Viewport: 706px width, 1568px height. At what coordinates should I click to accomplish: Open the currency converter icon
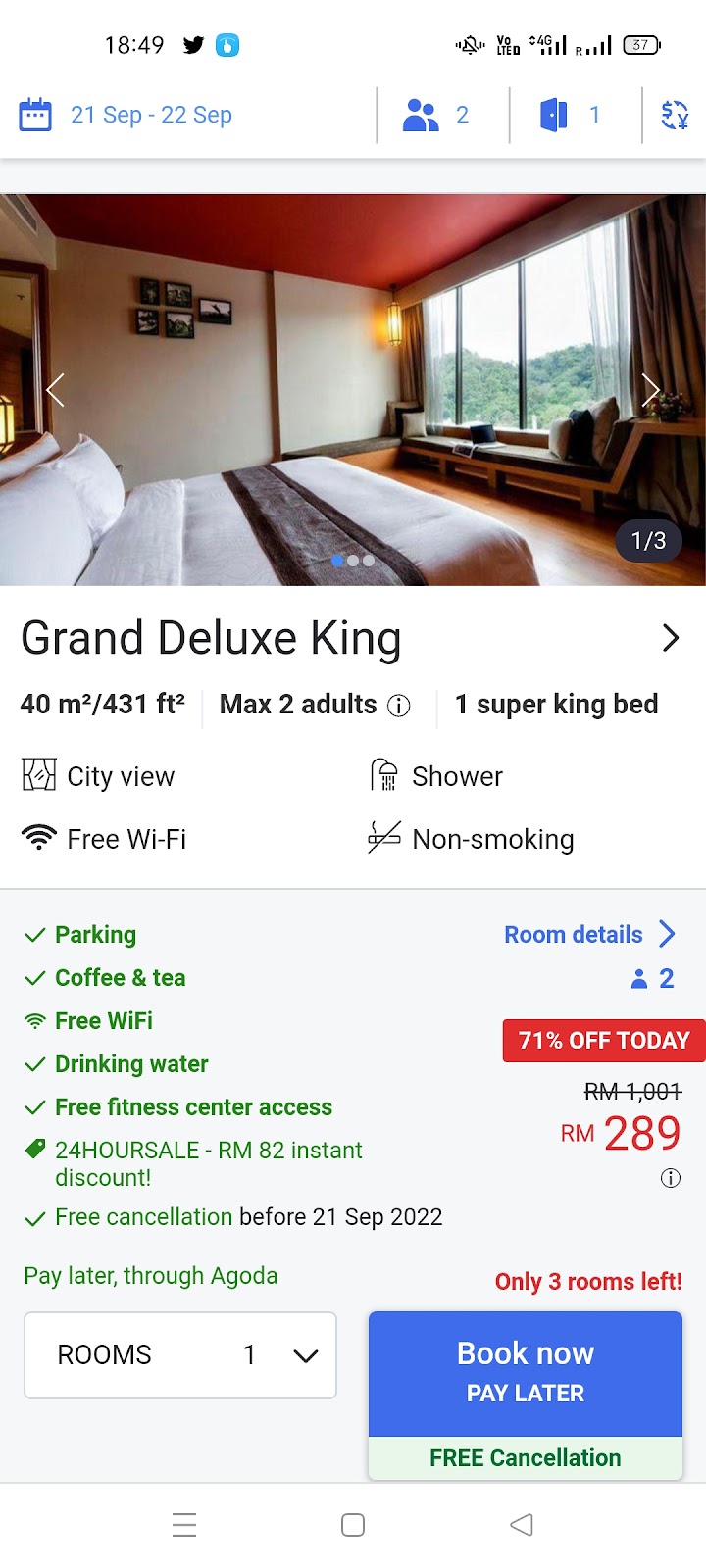[674, 116]
